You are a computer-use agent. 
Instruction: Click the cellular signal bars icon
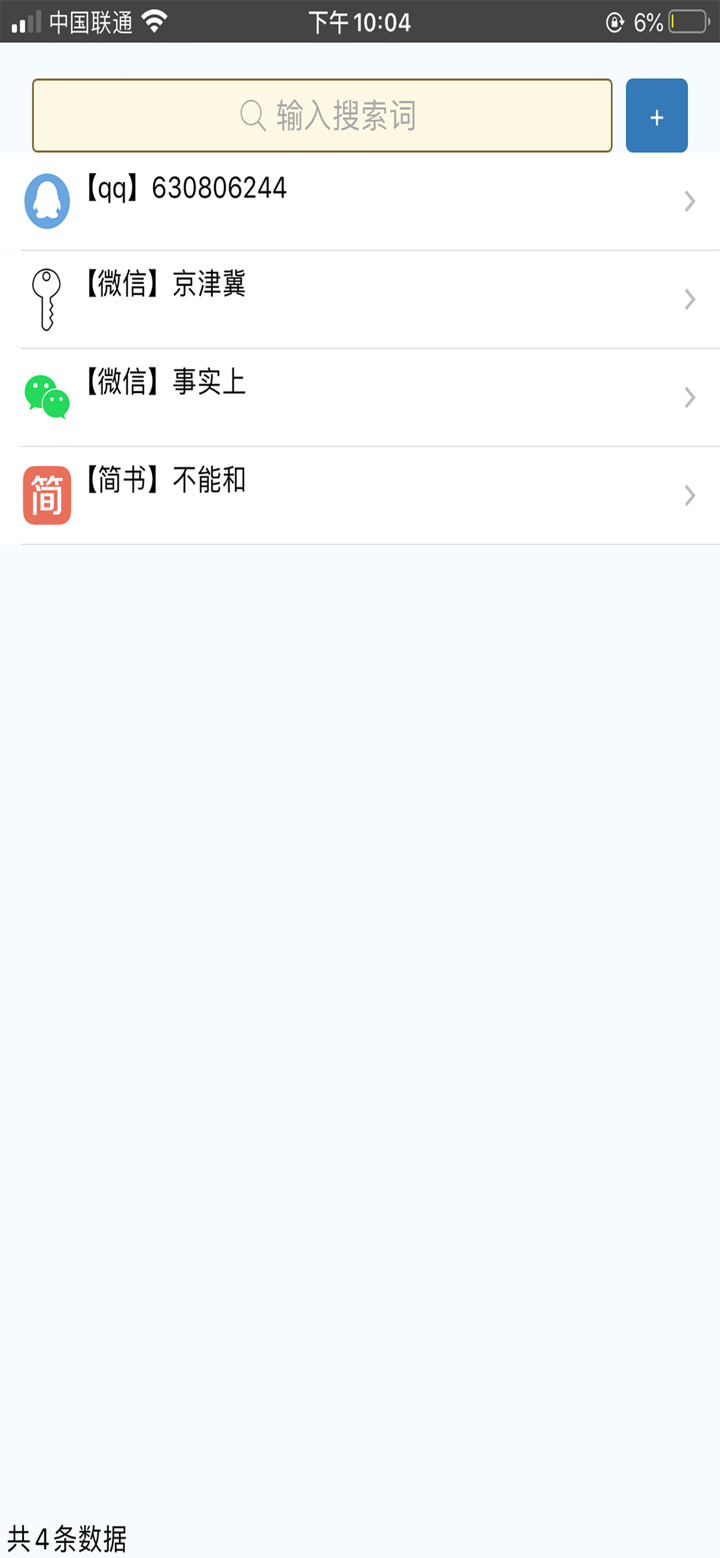pyautogui.click(x=23, y=21)
